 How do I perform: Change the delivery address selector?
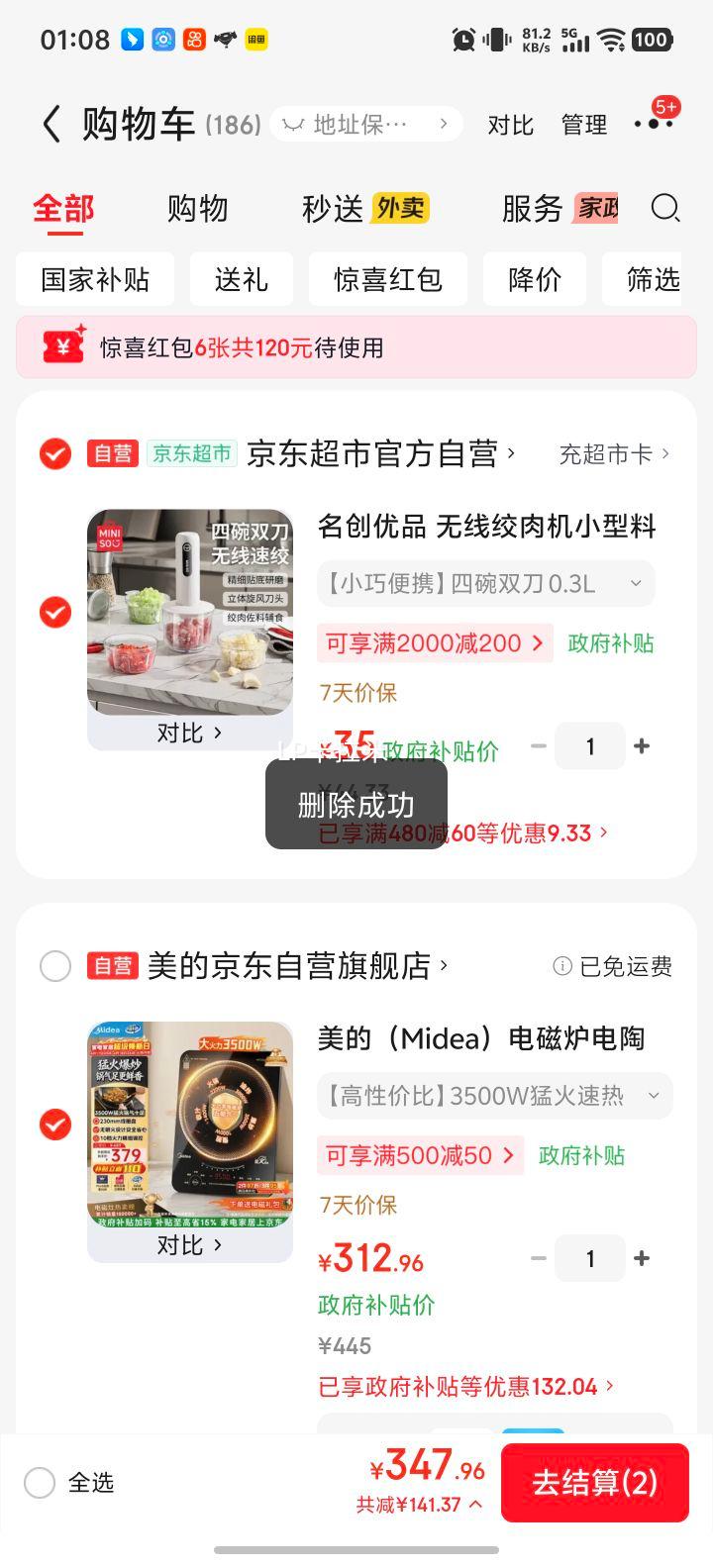click(365, 125)
